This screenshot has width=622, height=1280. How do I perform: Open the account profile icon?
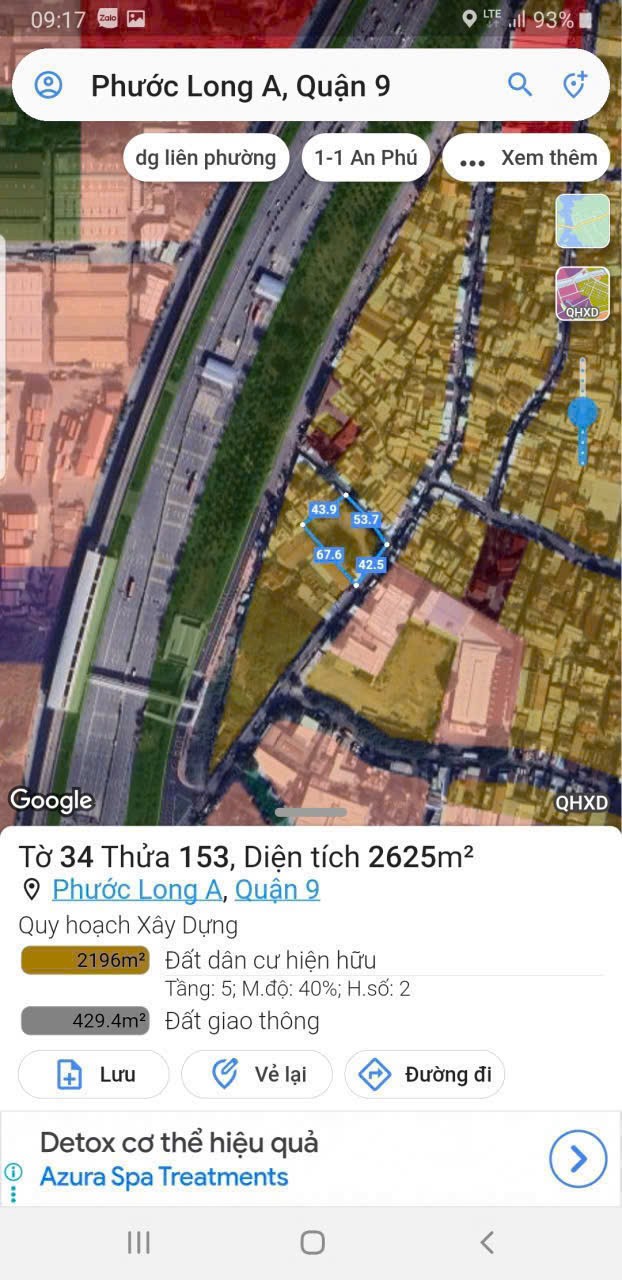click(x=48, y=85)
